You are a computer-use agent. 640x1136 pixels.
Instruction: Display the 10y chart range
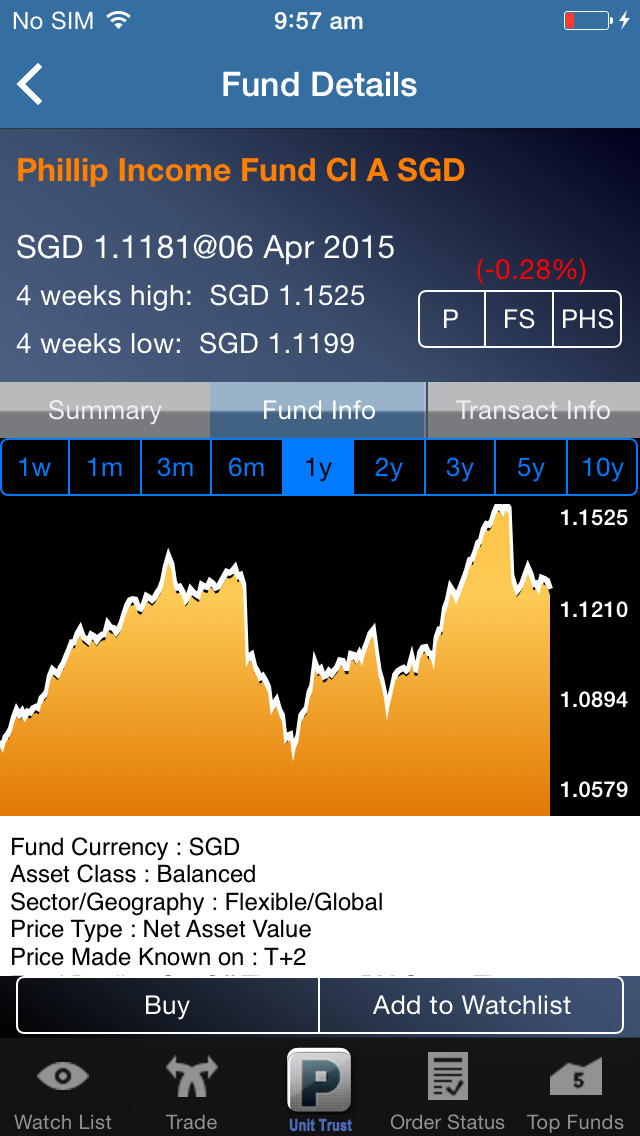[602, 467]
